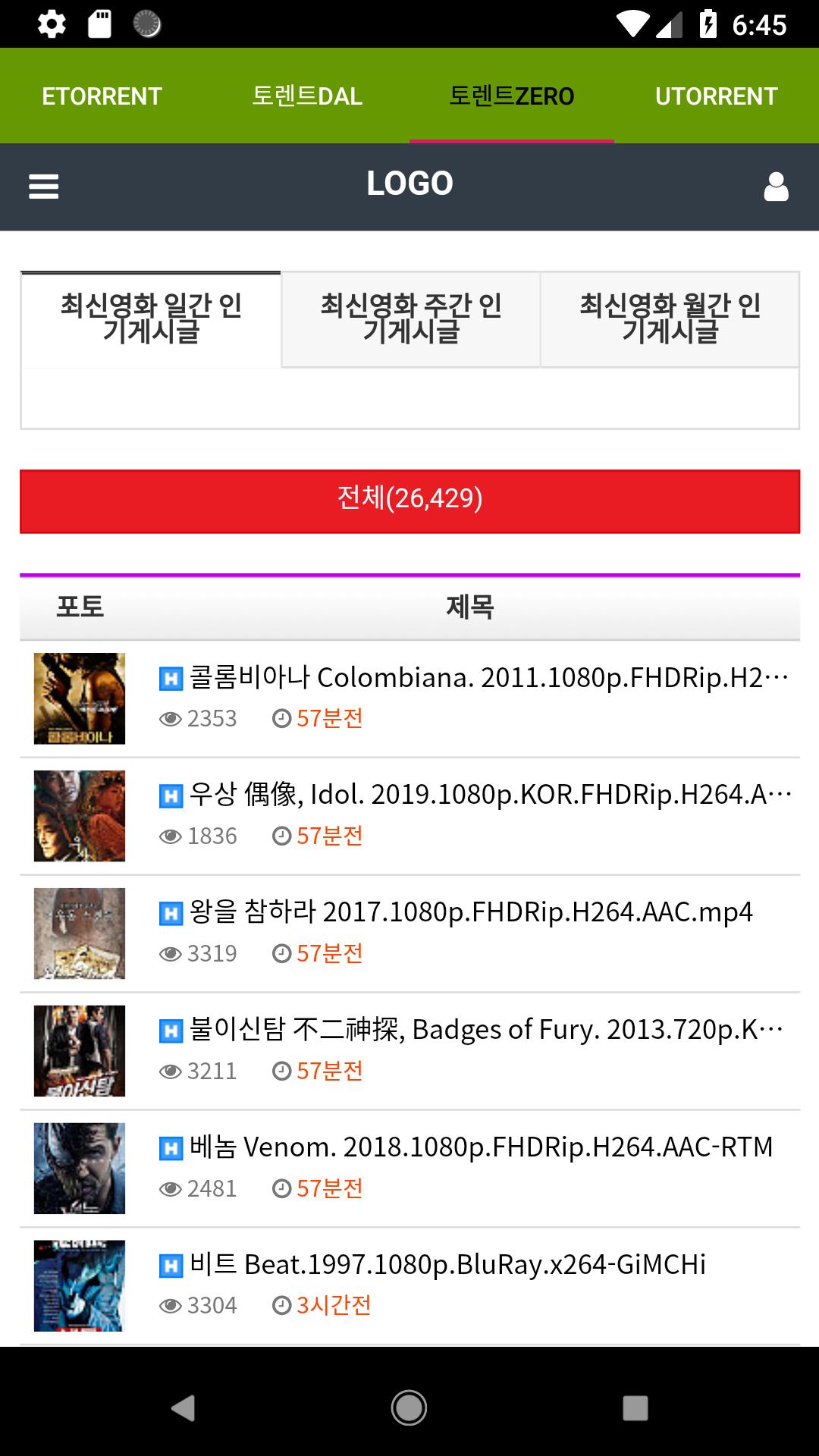Switch to the 토렌트DAL tab
819x1456 pixels.
[309, 95]
